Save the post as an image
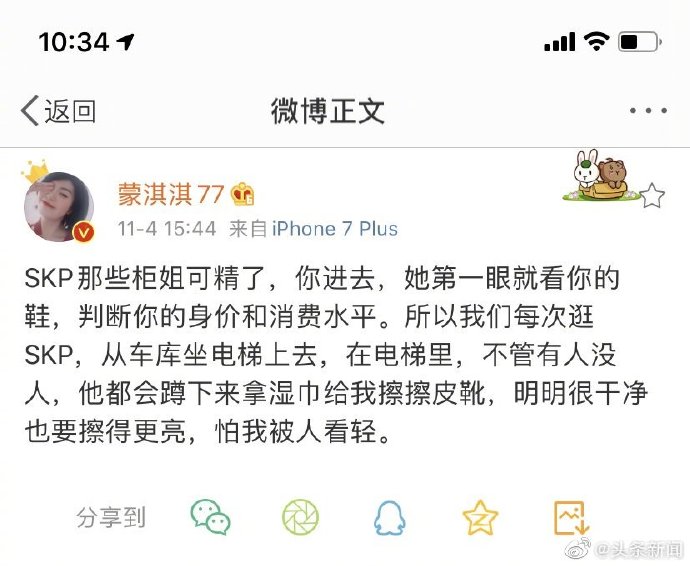Image resolution: width=690 pixels, height=566 pixels. (571, 517)
